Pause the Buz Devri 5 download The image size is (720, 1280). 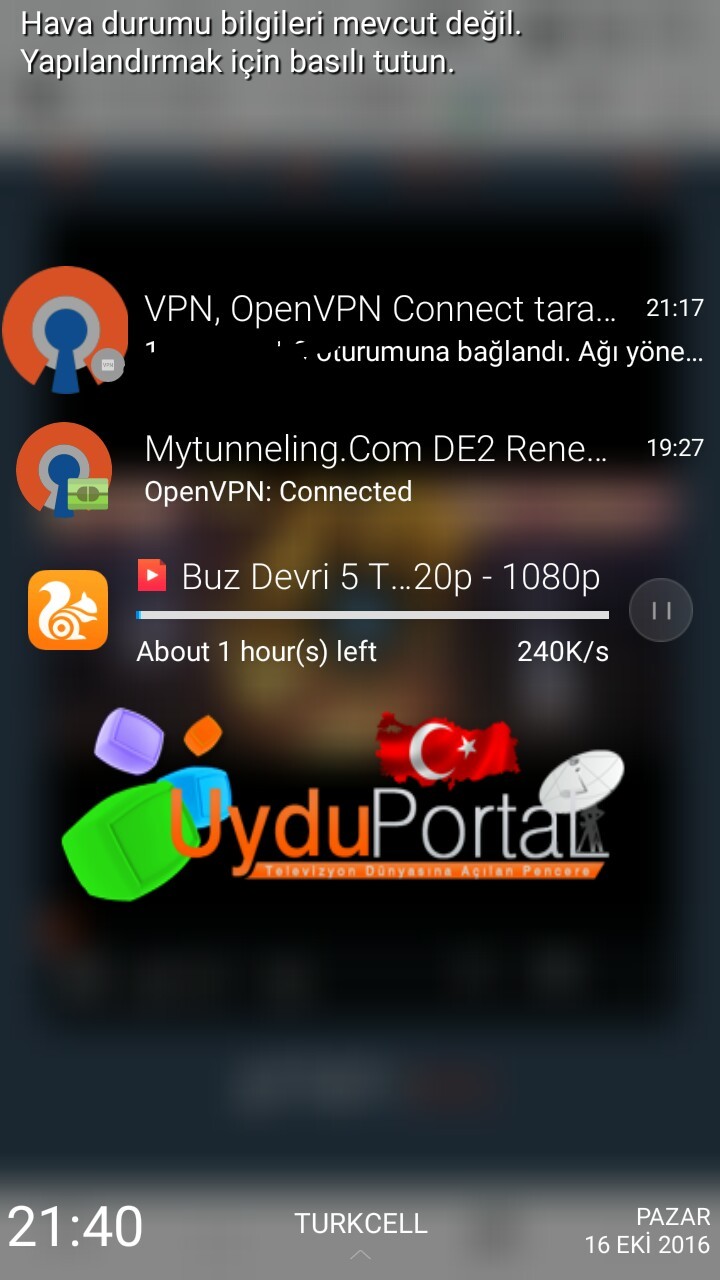click(x=660, y=610)
